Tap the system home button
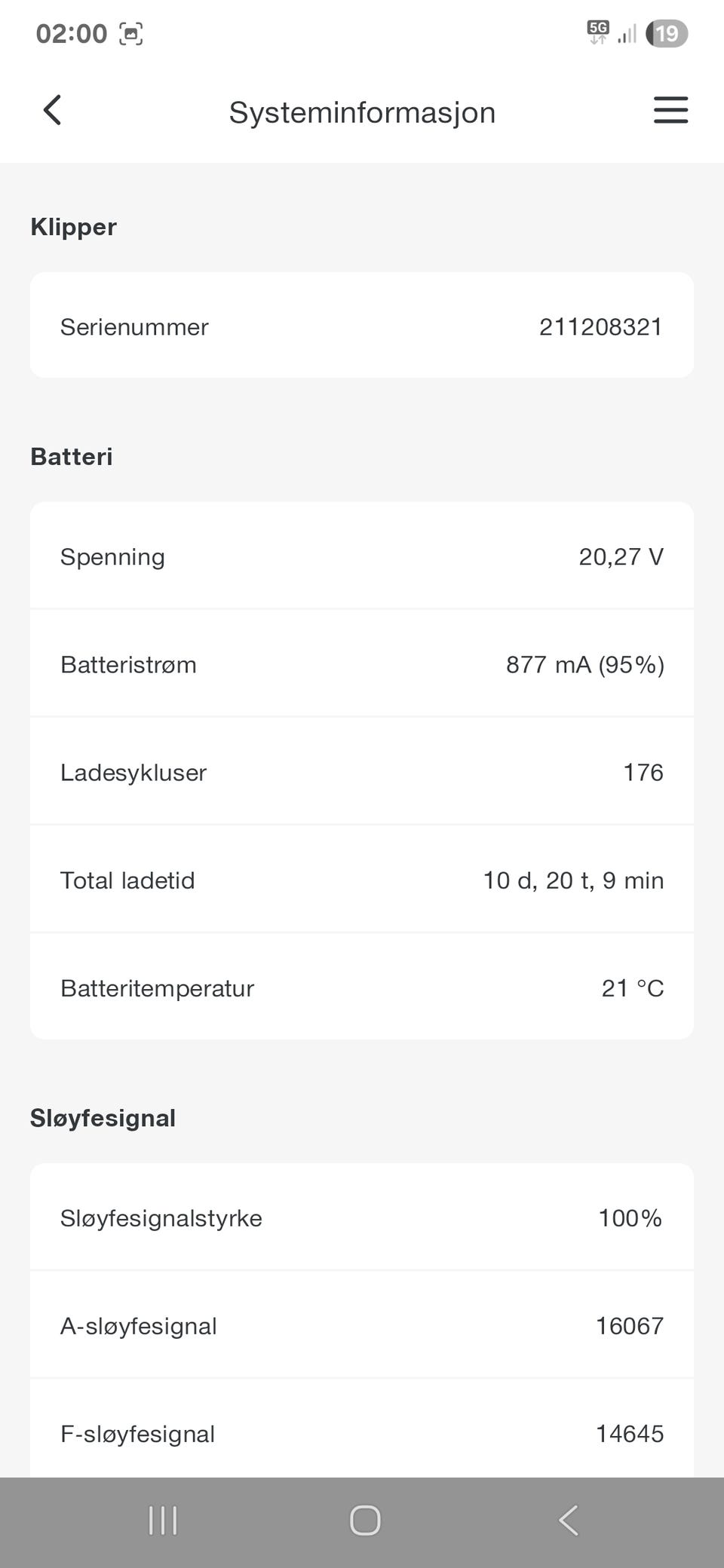 point(365,1520)
